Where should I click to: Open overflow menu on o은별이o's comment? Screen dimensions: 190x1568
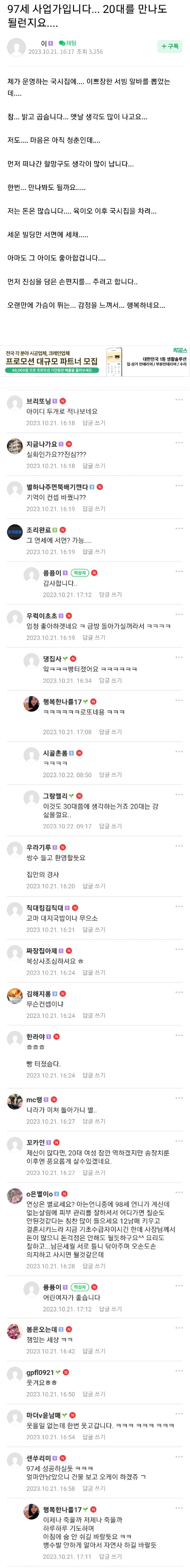[178, 1192]
